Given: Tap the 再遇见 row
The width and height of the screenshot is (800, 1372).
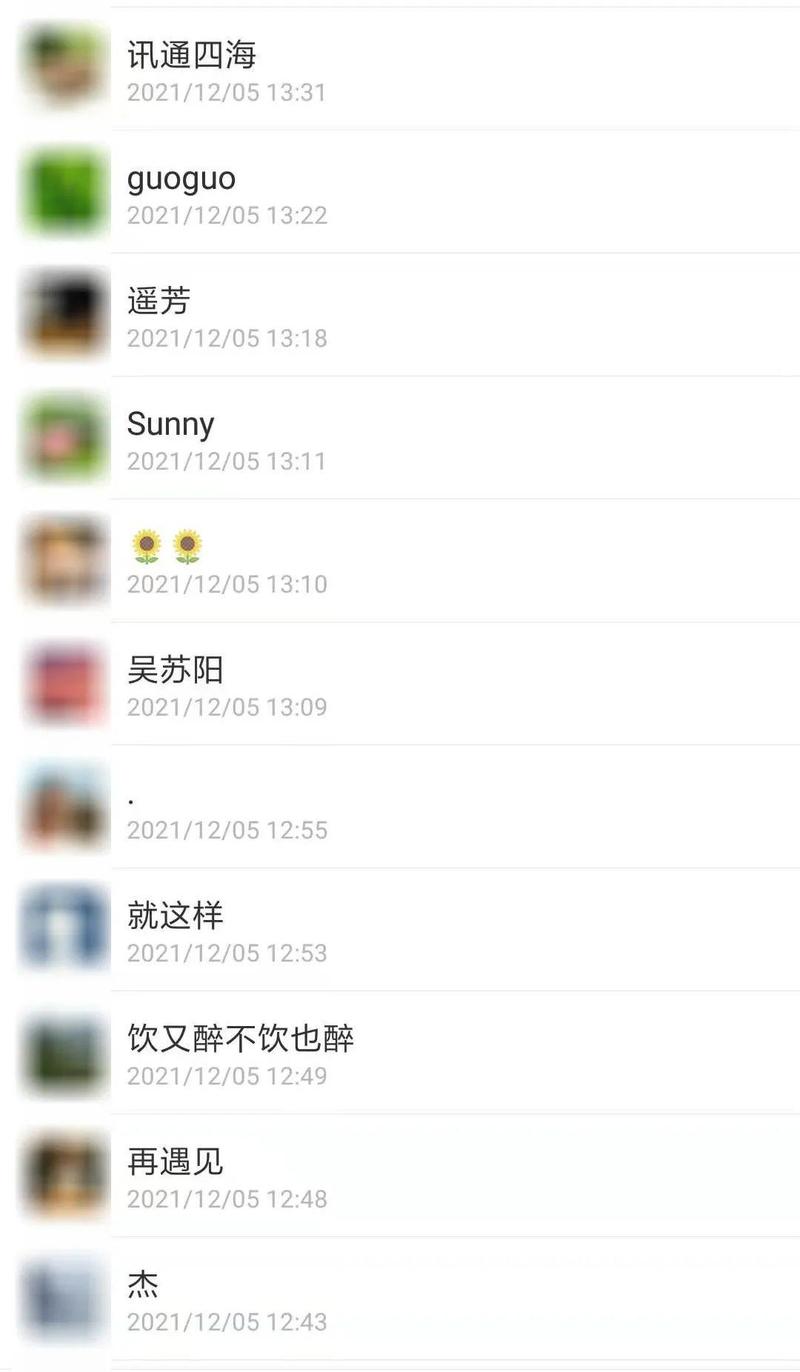Looking at the screenshot, I should point(400,1176).
